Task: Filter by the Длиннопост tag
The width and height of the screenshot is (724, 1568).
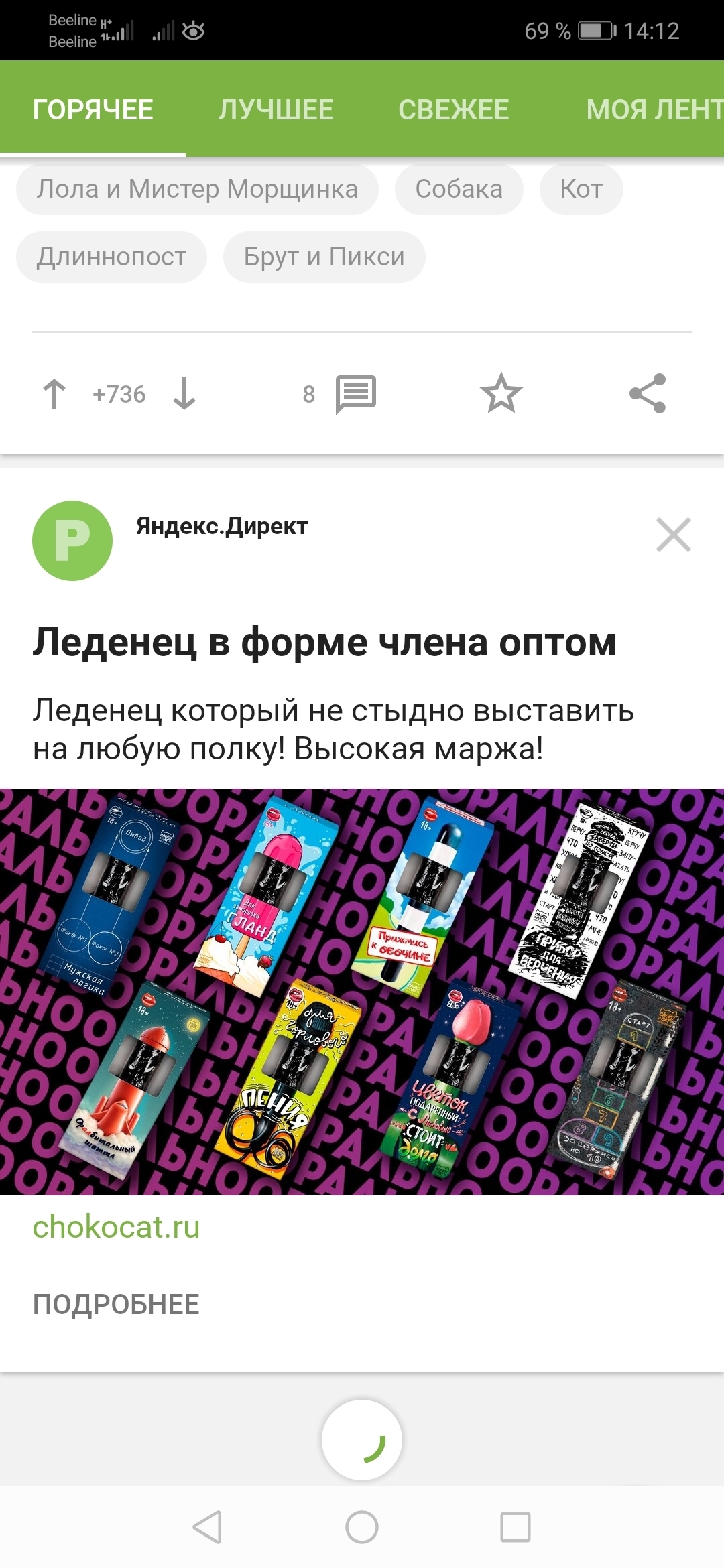Action: [x=111, y=257]
